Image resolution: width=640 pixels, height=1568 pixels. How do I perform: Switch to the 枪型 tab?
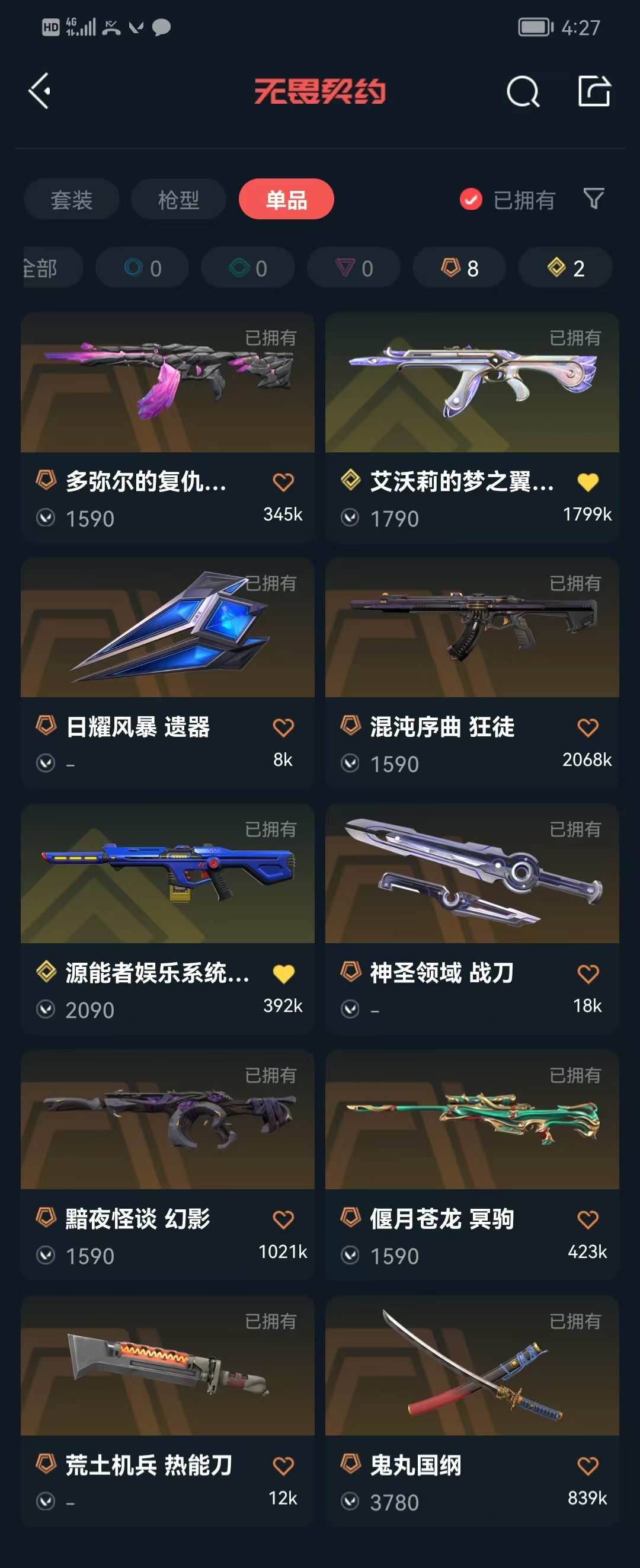pyautogui.click(x=178, y=200)
